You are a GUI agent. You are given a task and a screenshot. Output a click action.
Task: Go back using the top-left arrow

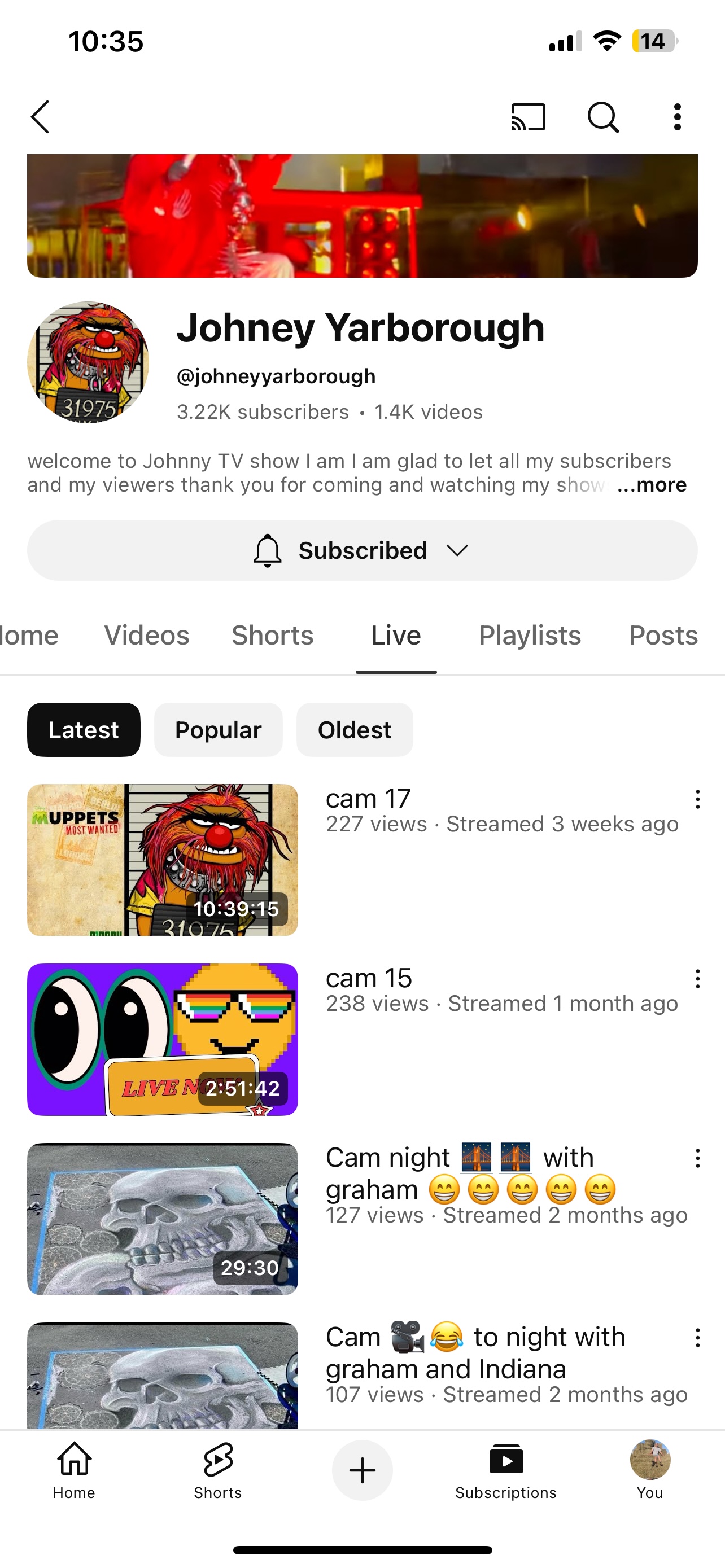(40, 117)
